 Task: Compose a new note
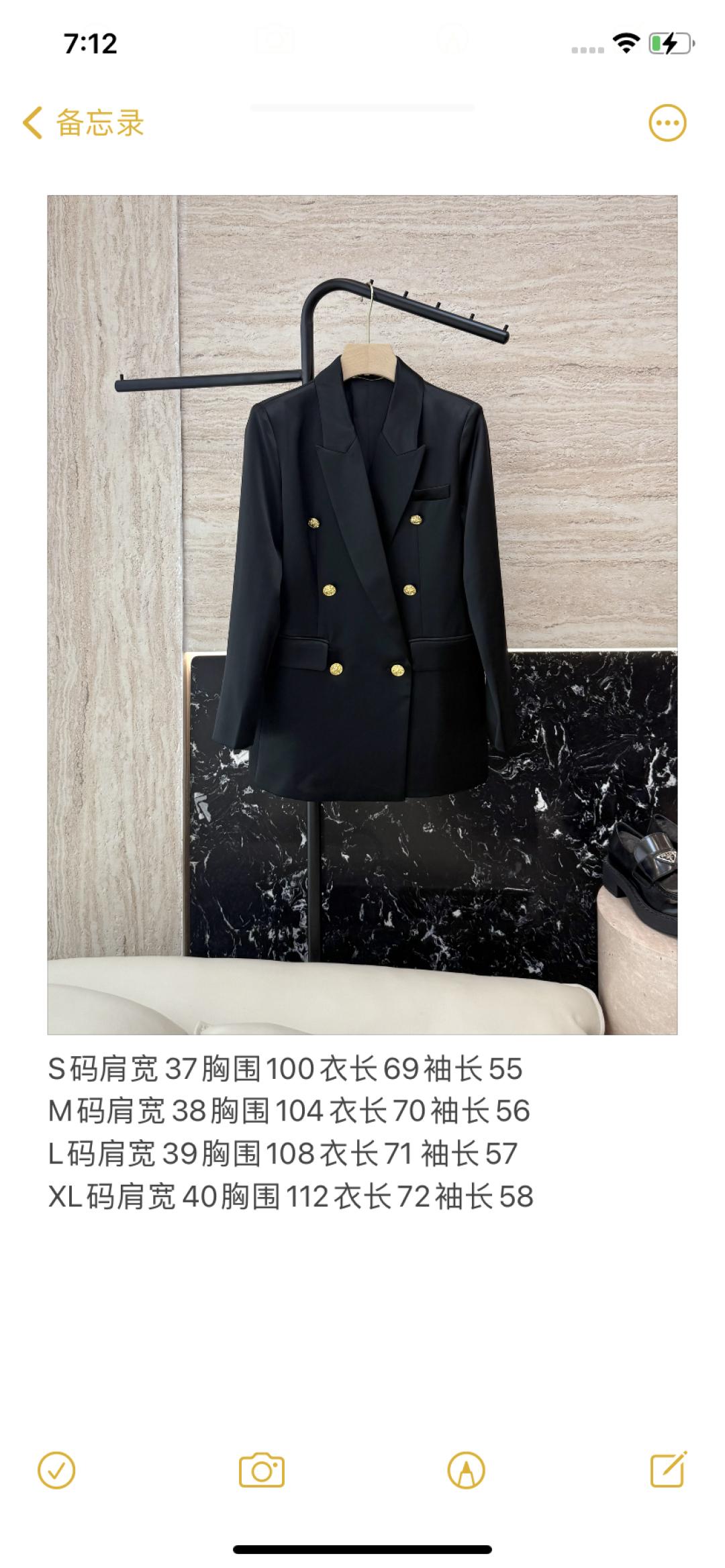point(669,1469)
